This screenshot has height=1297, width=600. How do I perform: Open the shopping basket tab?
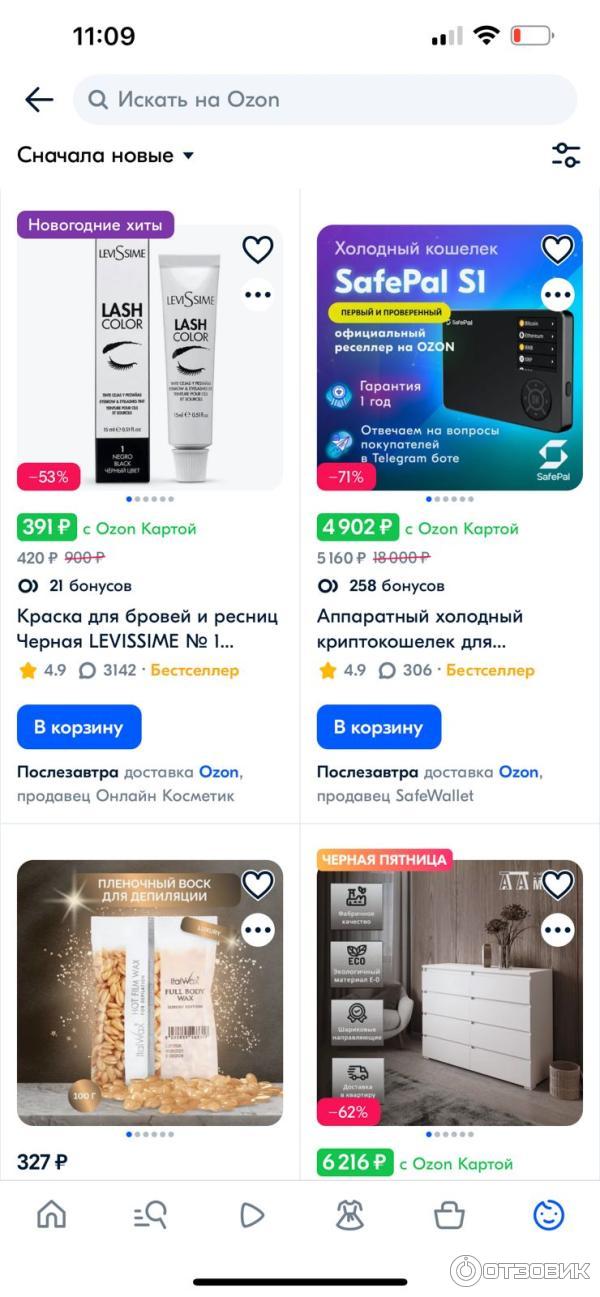pos(449,1215)
